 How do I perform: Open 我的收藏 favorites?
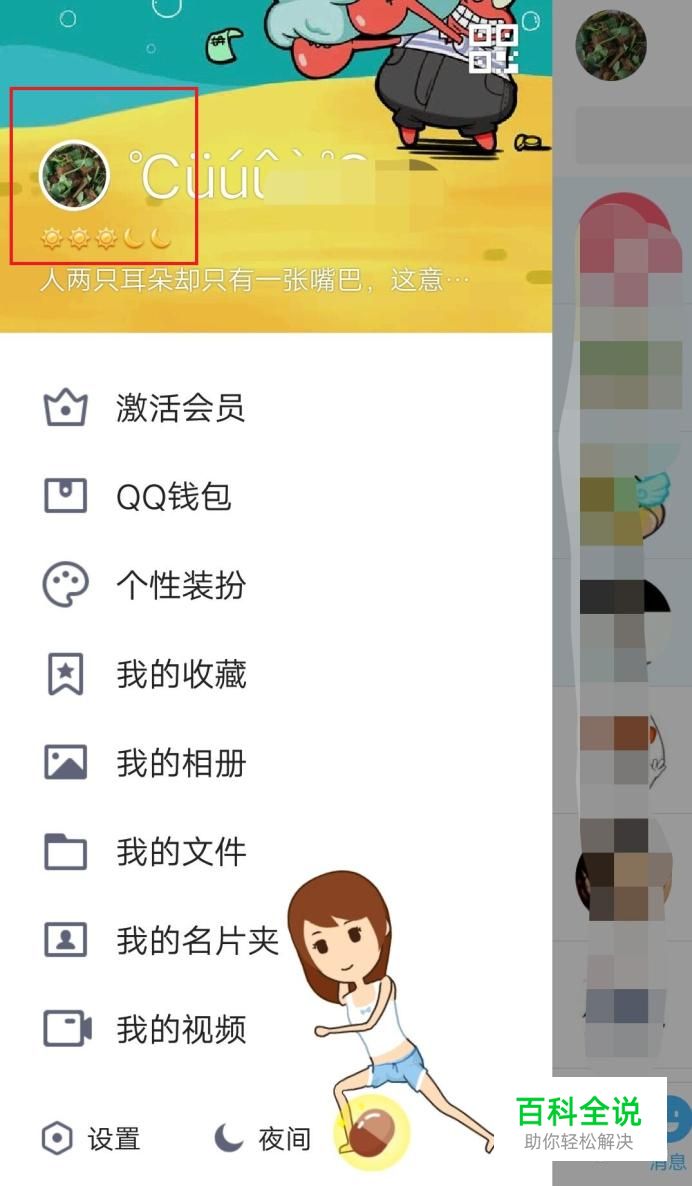(180, 675)
